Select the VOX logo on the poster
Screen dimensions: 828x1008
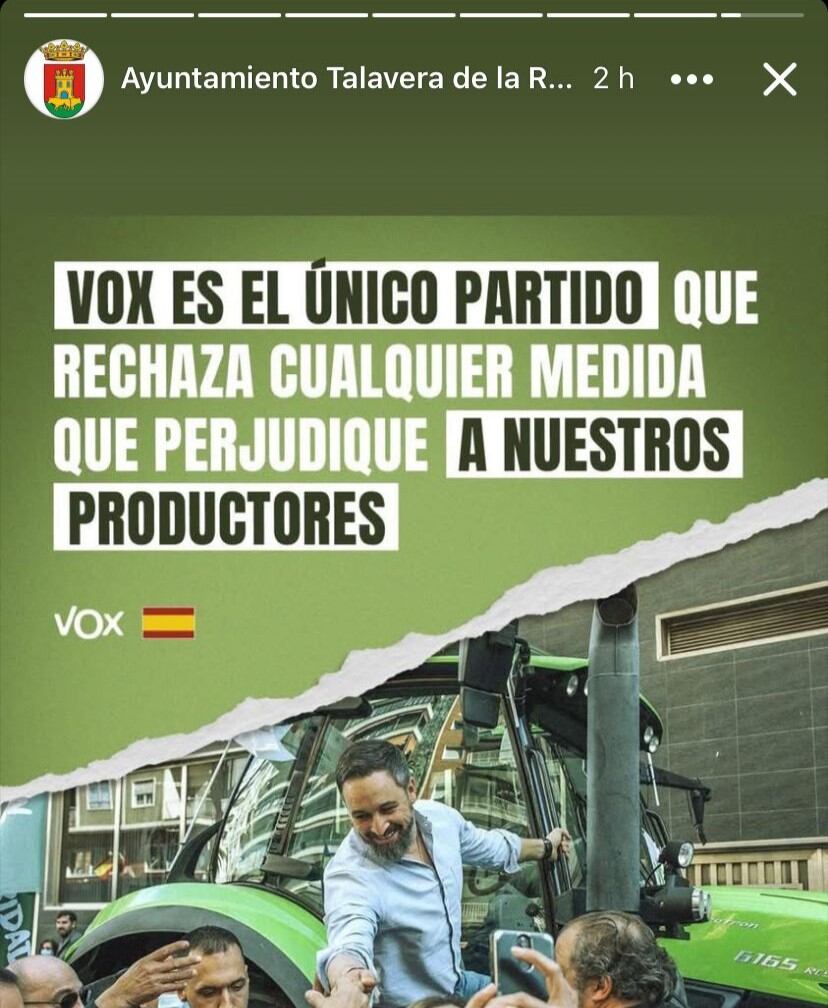[88, 621]
